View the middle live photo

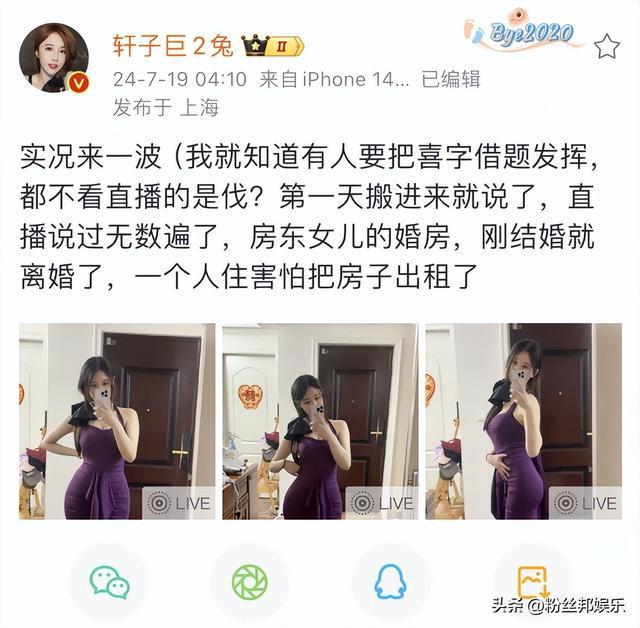tap(319, 420)
